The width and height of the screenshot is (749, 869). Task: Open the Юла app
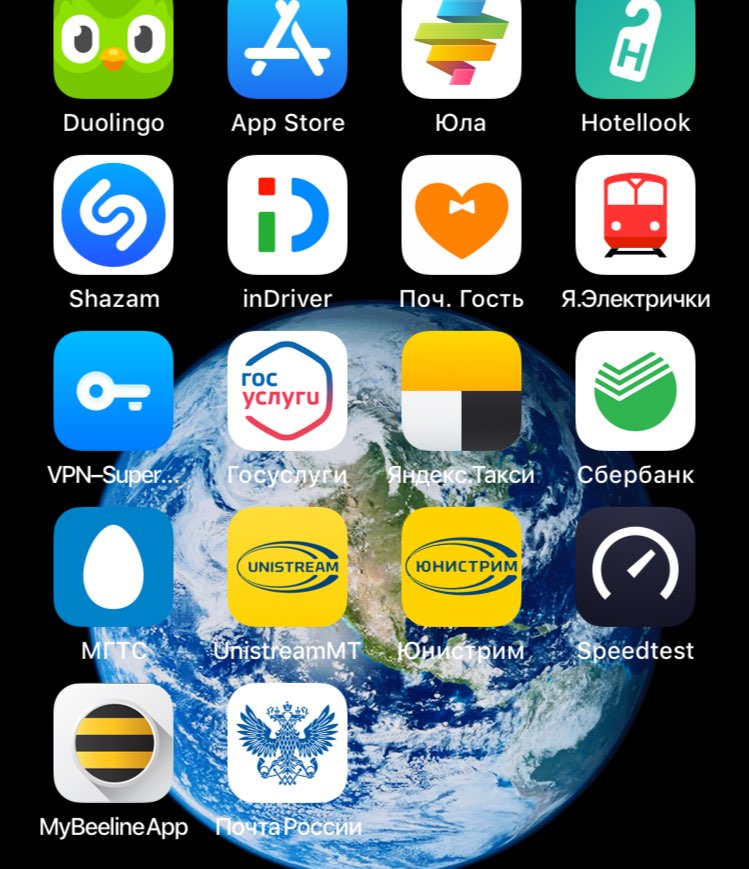tap(461, 45)
